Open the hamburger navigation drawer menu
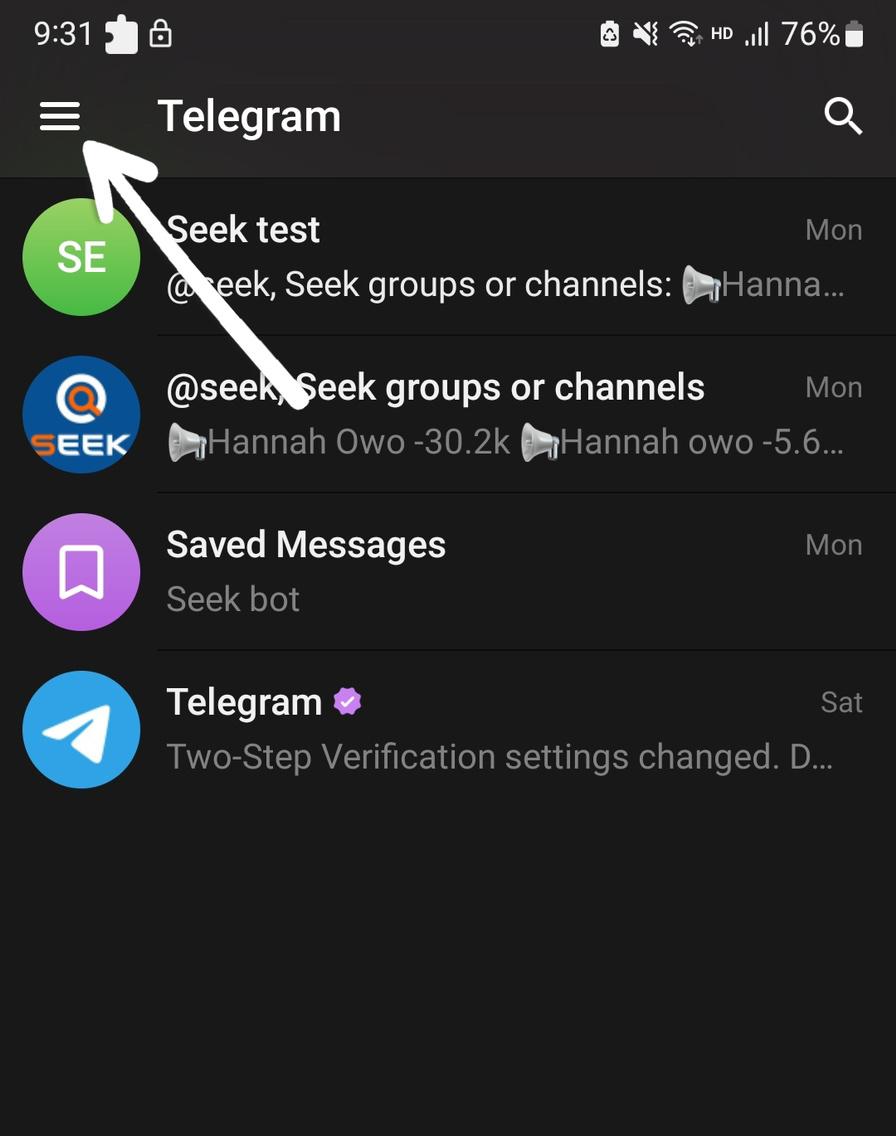Screen dimensions: 896x1136 [60, 117]
